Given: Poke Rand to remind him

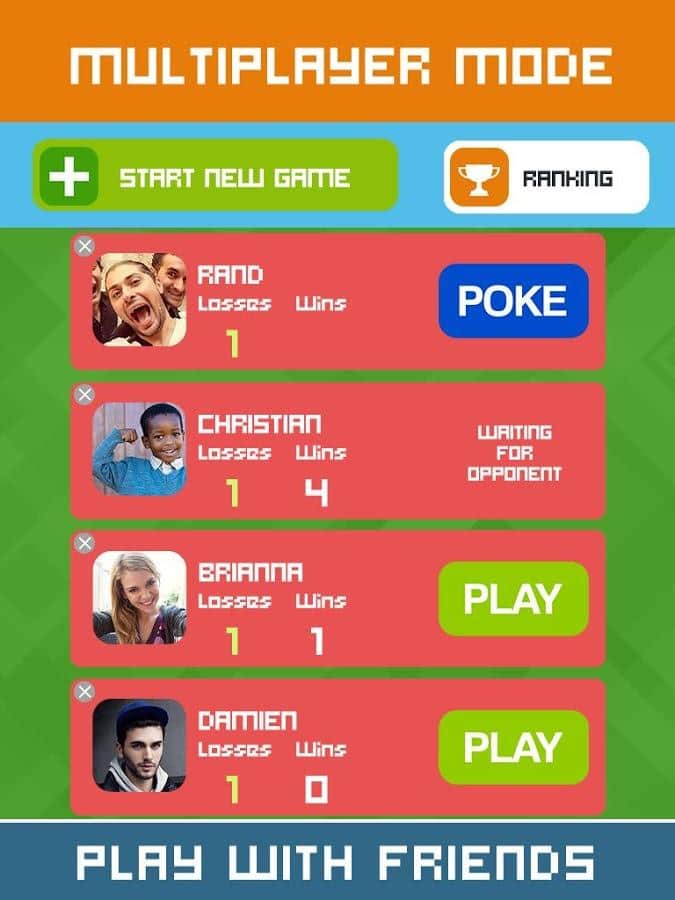Looking at the screenshot, I should point(513,301).
